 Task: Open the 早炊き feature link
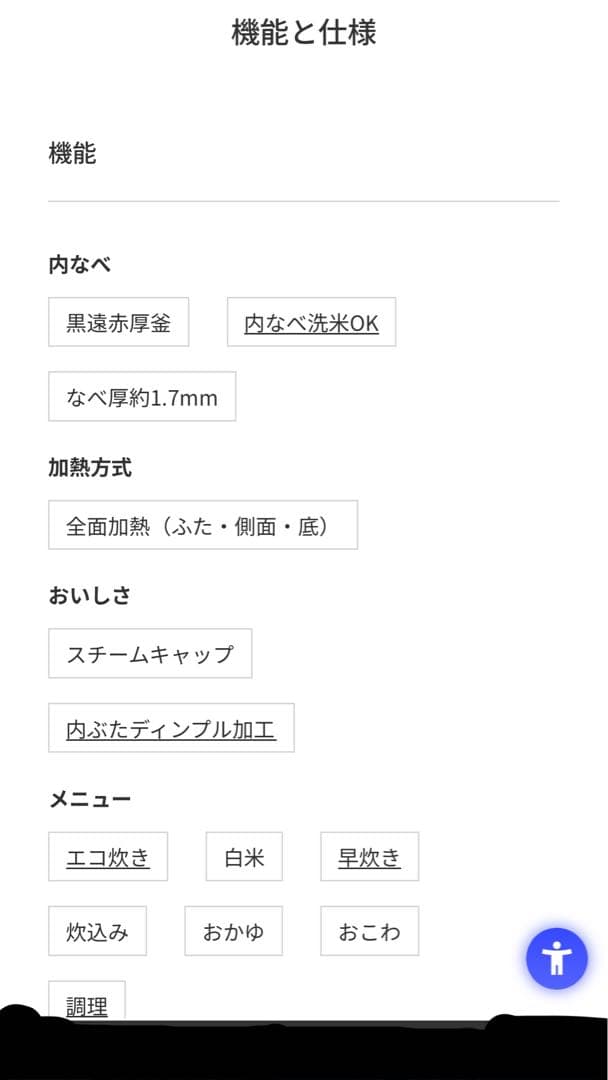369,857
